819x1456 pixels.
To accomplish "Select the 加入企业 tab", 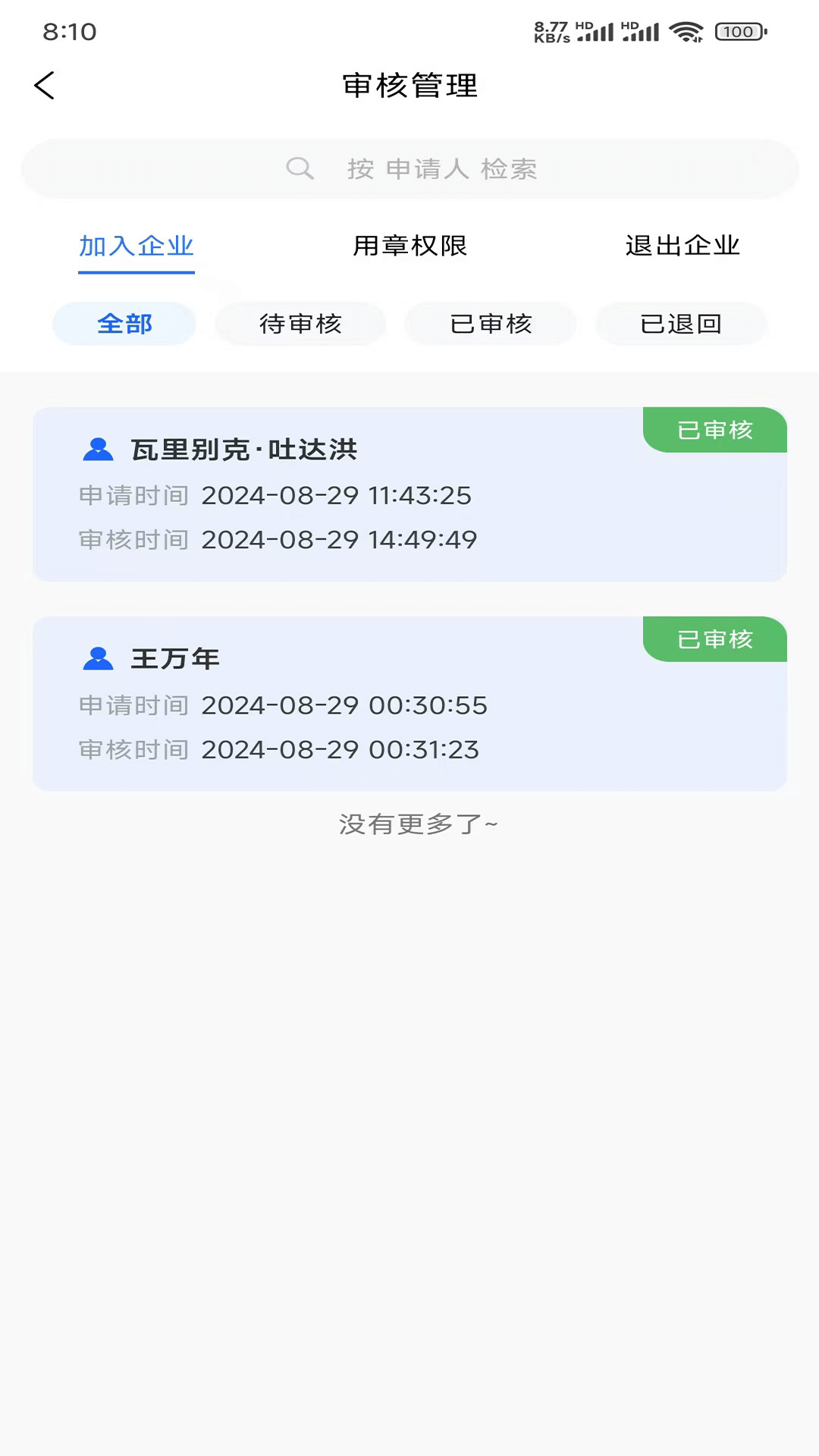I will point(136,245).
